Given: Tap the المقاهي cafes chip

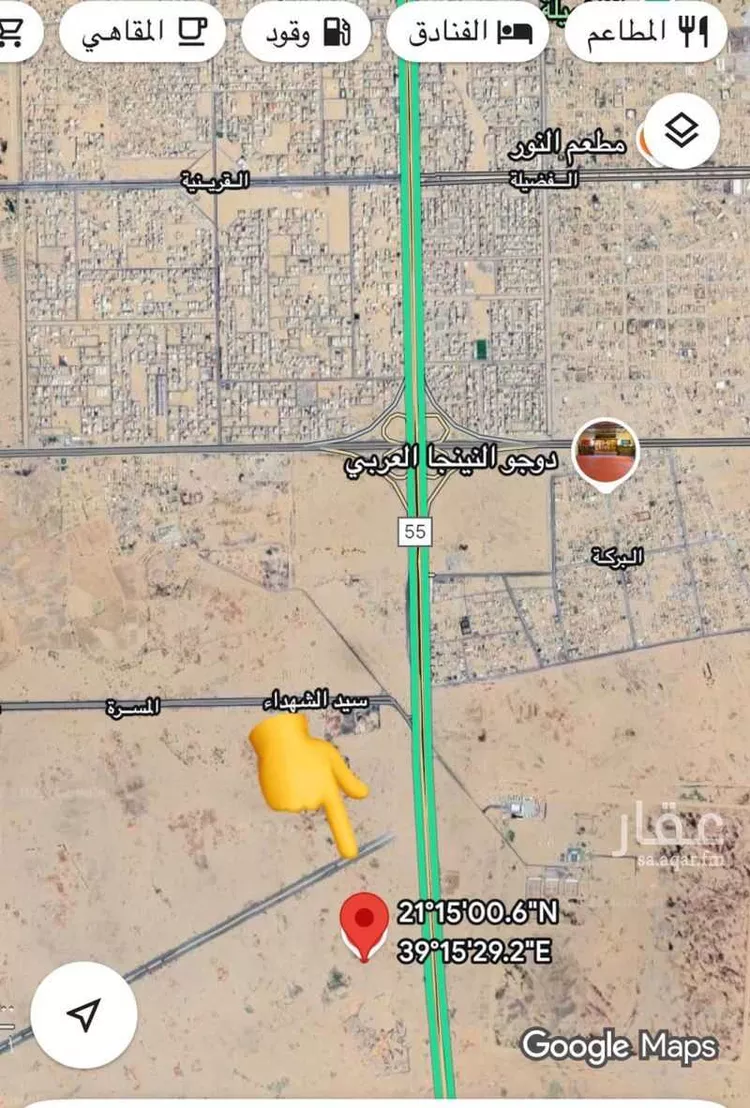Looking at the screenshot, I should coord(142,32).
